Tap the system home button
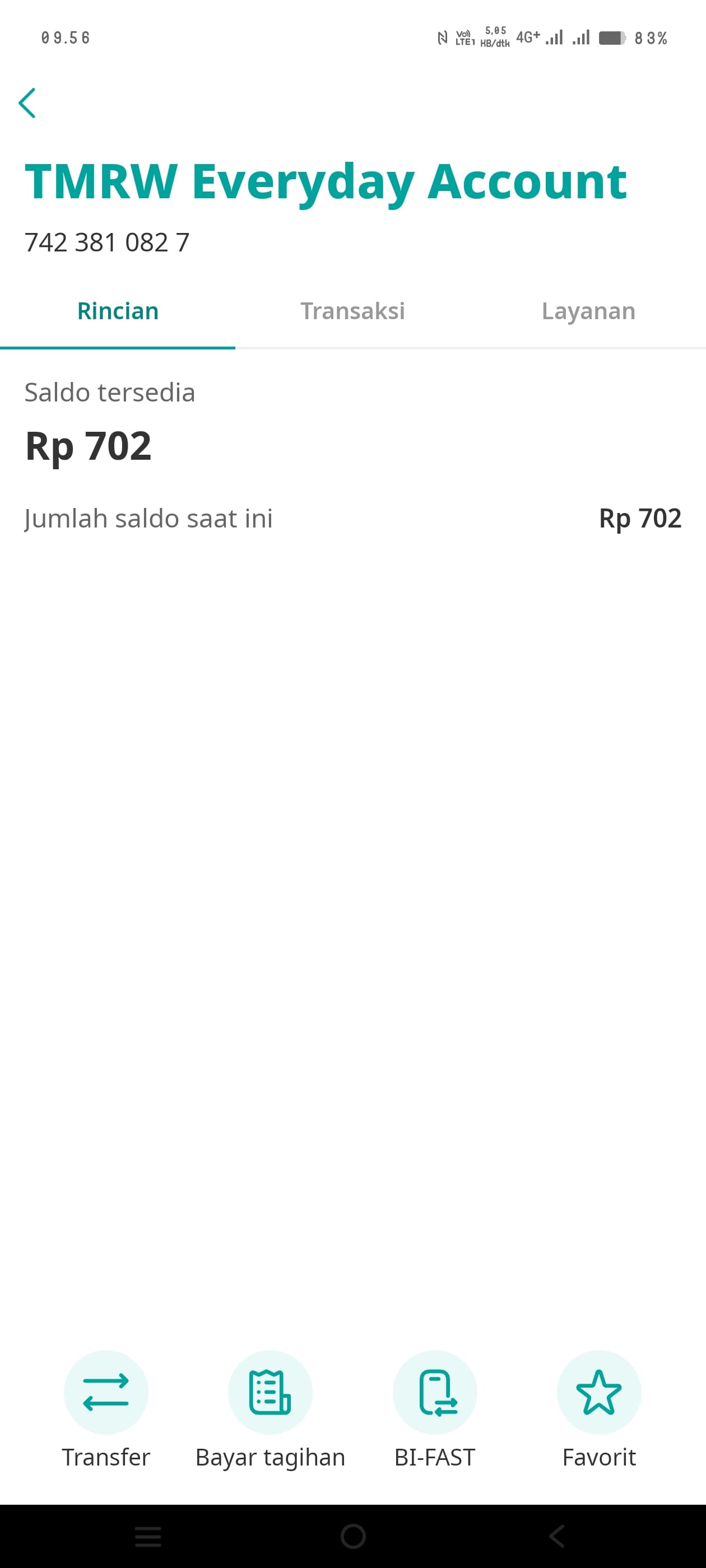Image resolution: width=706 pixels, height=1568 pixels. tap(352, 1536)
